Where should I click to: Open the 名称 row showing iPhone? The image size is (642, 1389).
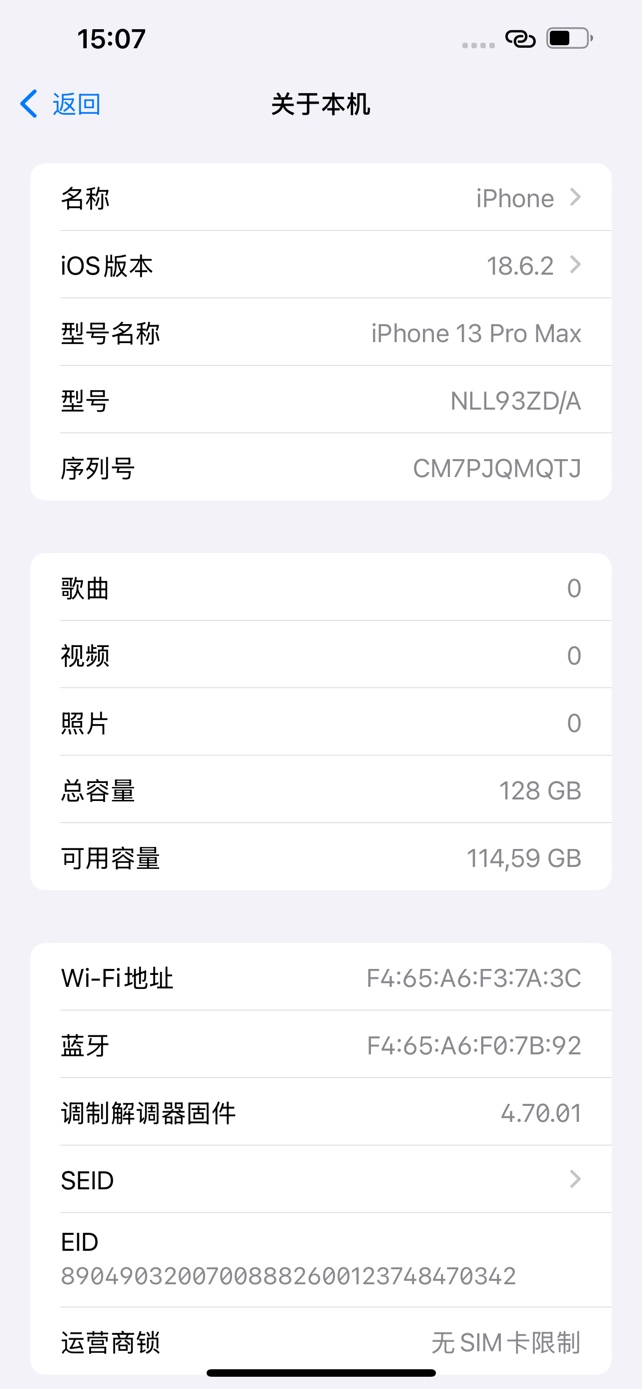tap(320, 198)
